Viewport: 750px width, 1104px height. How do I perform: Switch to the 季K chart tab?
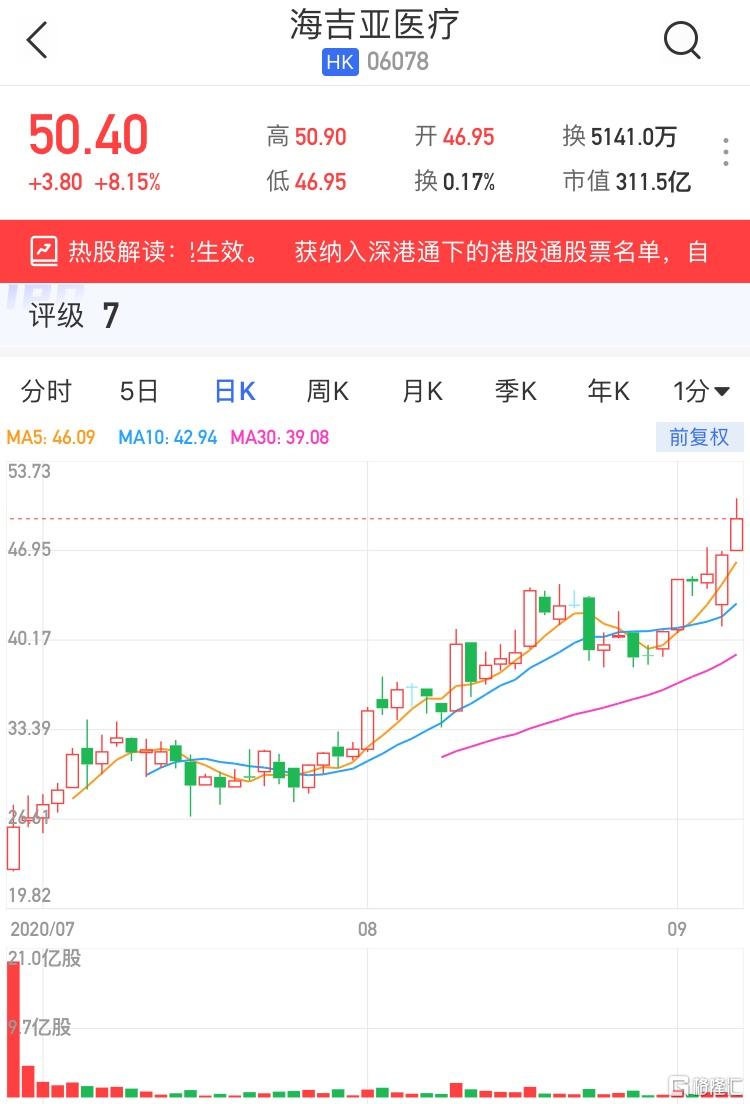516,391
